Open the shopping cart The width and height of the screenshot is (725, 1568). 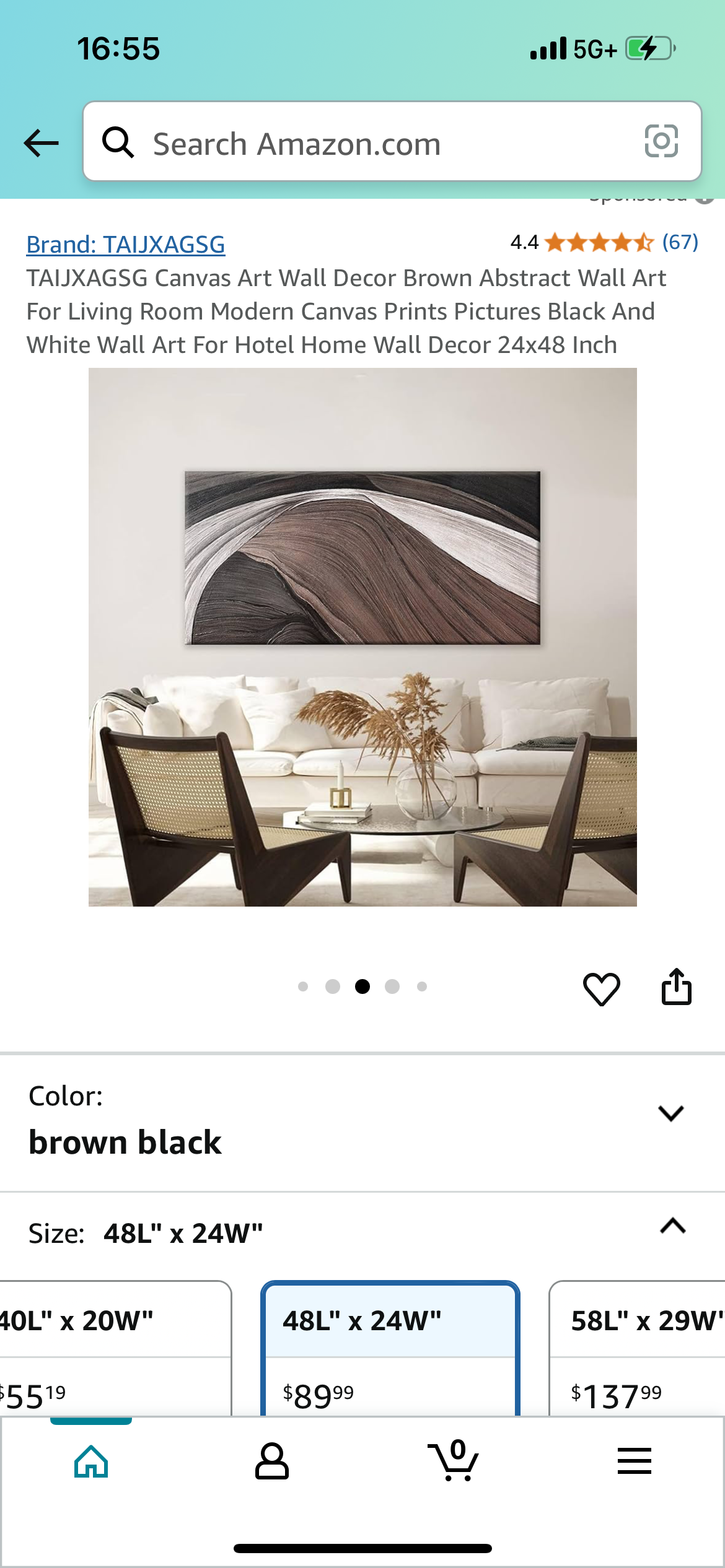pyautogui.click(x=453, y=1461)
